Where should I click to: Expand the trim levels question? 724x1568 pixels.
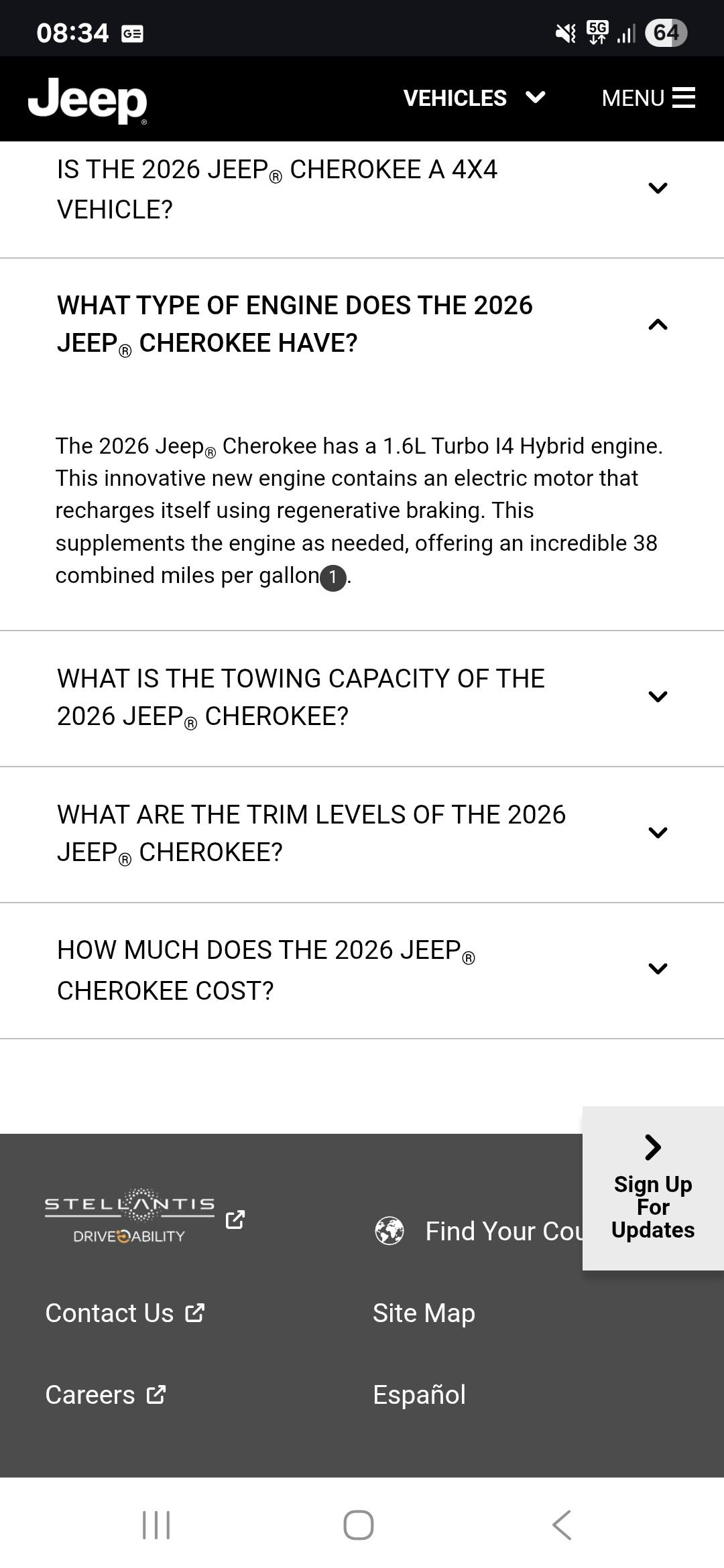tap(362, 834)
